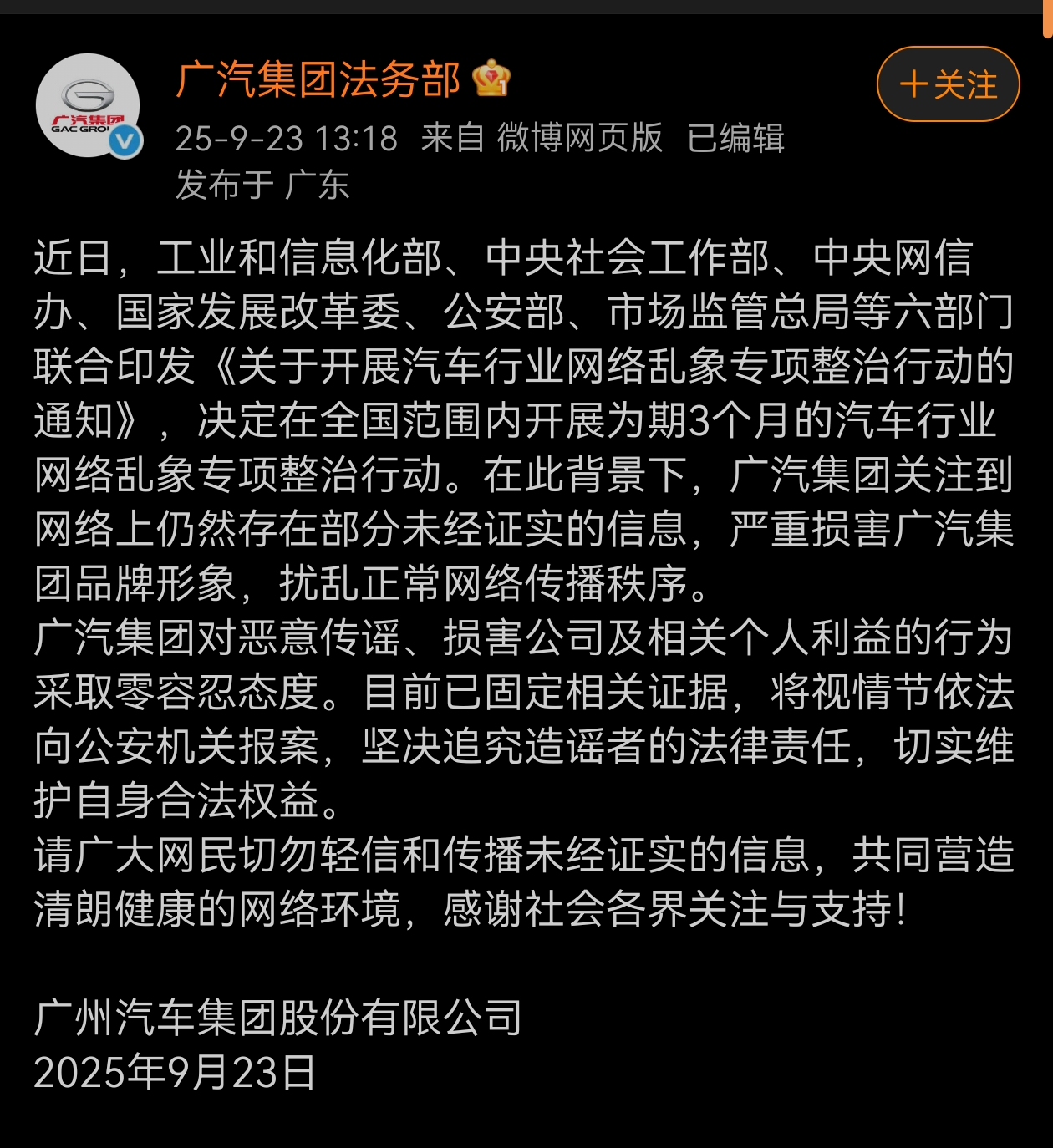Follow 广汽集团法务部 with the +关注 button
1053x1148 pixels.
pyautogui.click(x=948, y=84)
